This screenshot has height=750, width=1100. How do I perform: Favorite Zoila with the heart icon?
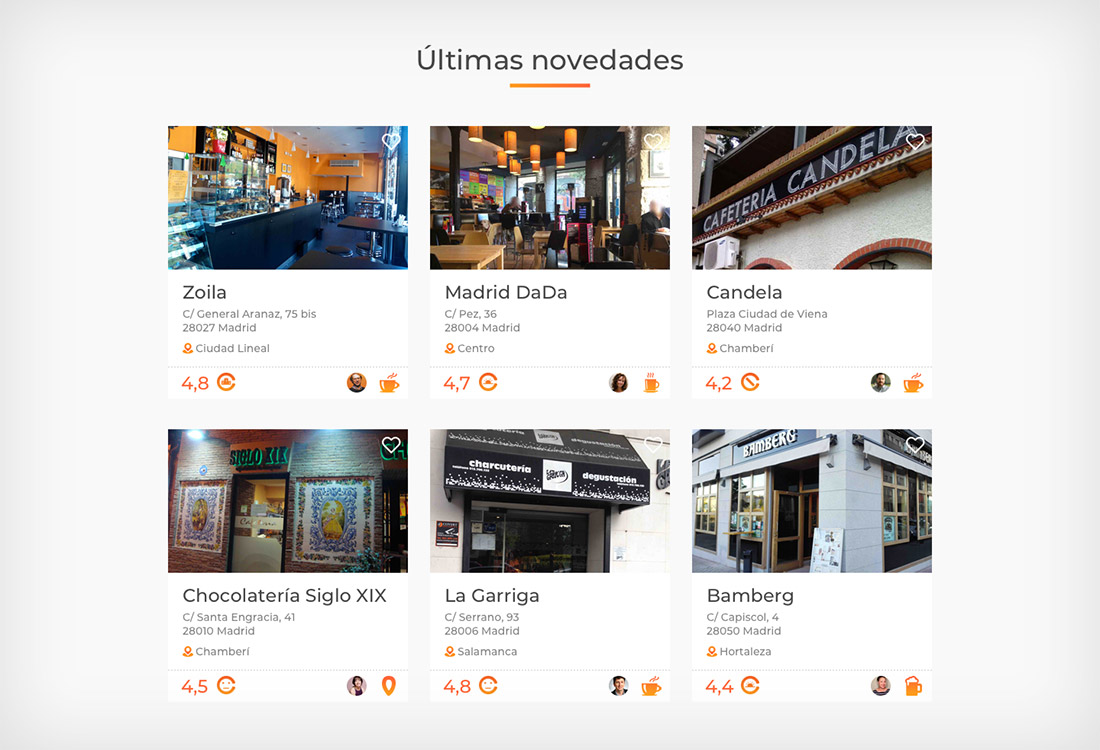click(391, 142)
